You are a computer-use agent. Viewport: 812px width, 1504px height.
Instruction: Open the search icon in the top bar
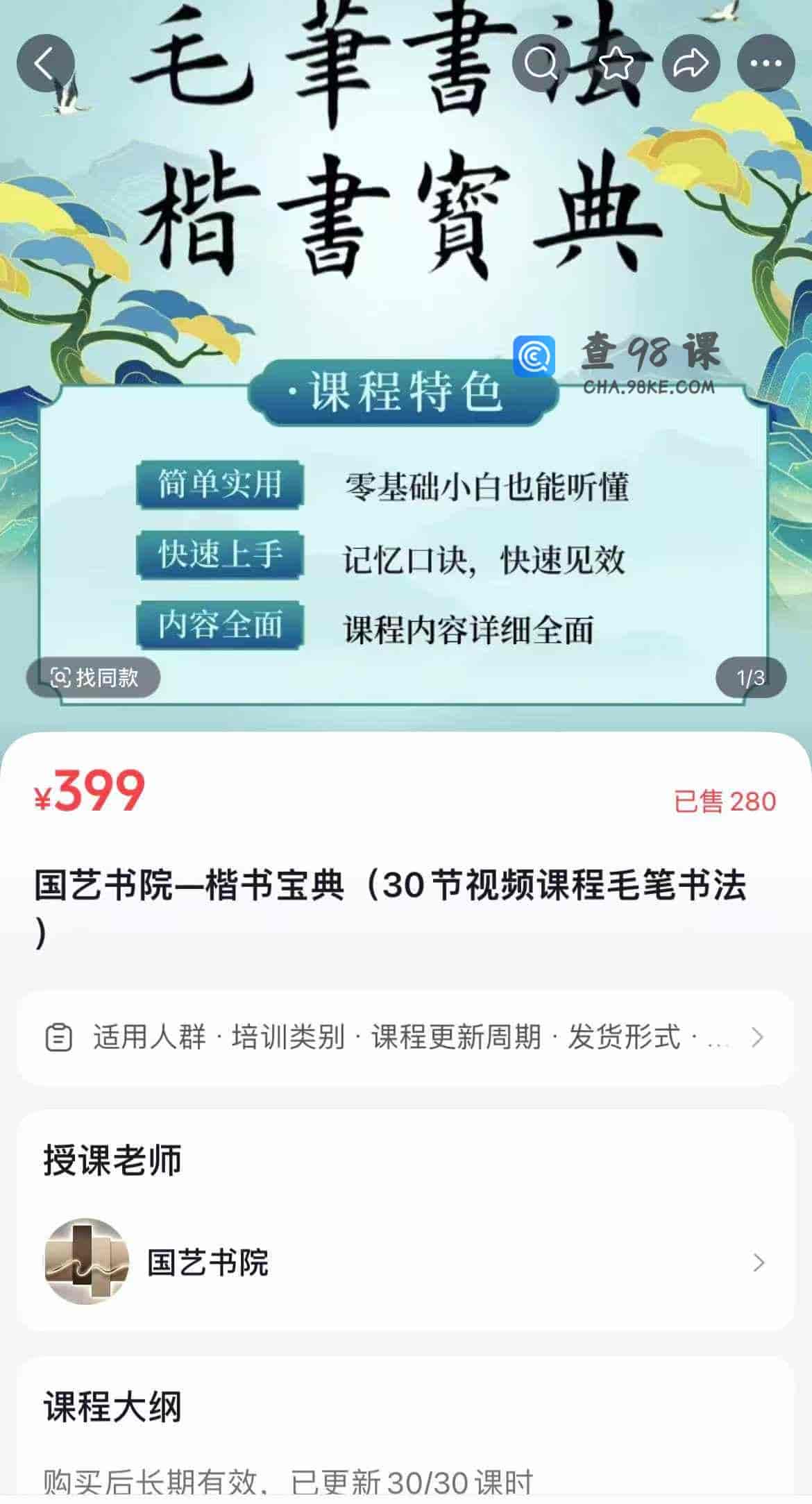[x=543, y=63]
